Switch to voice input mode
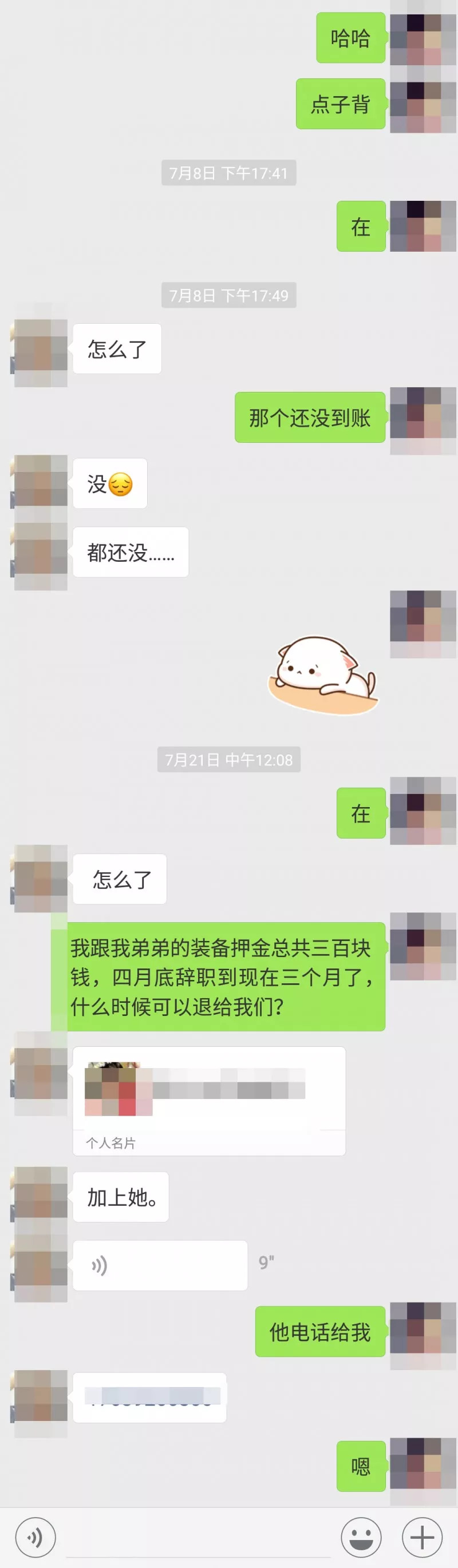458x1568 pixels. pyautogui.click(x=35, y=1538)
